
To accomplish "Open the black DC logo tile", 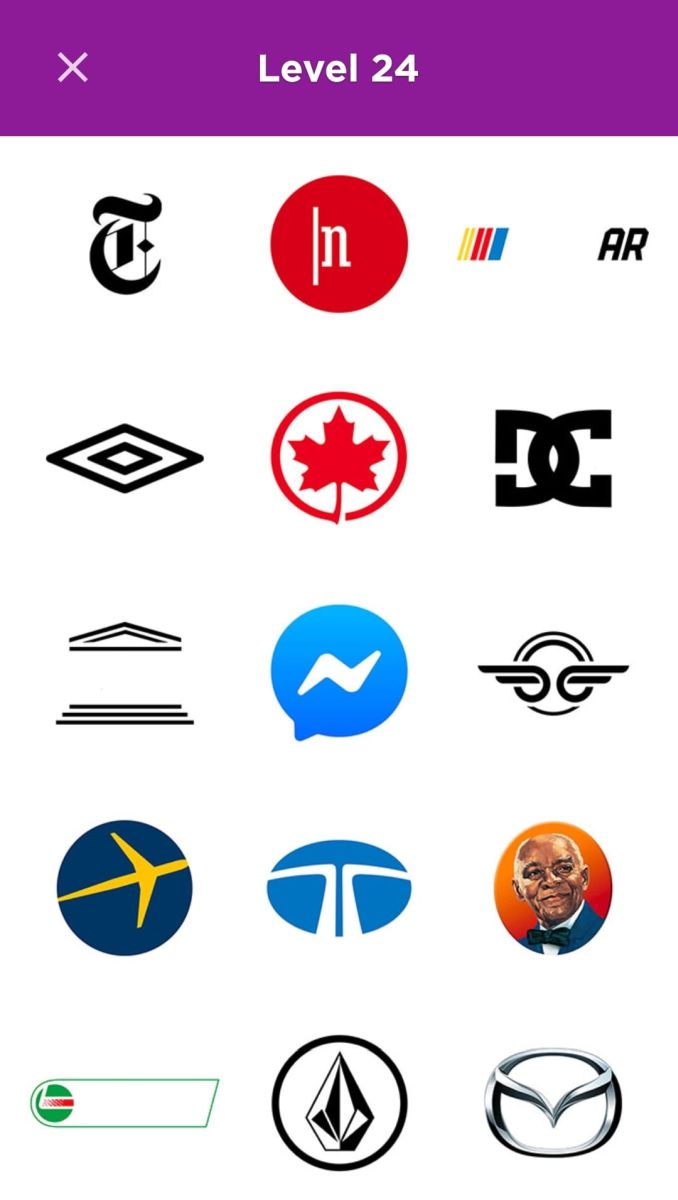I will 553,458.
